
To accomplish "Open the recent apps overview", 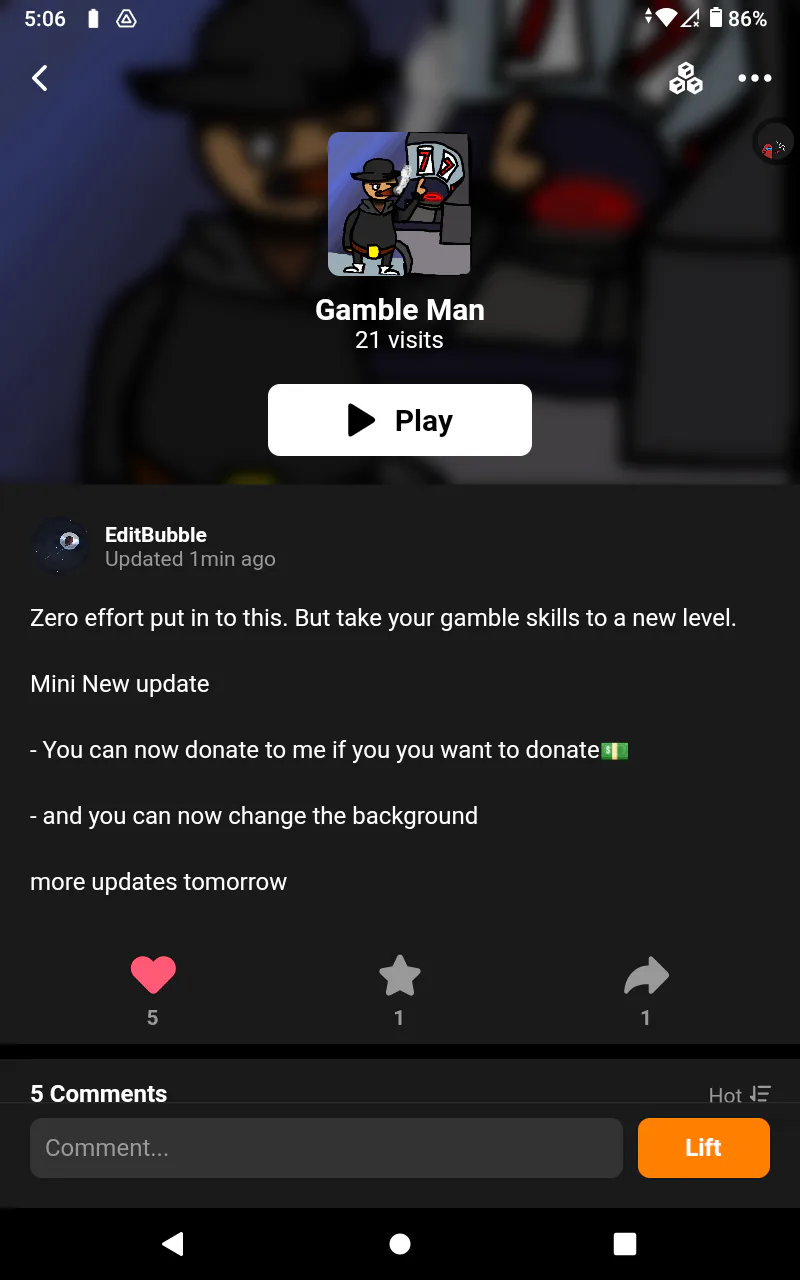I will [x=625, y=1243].
